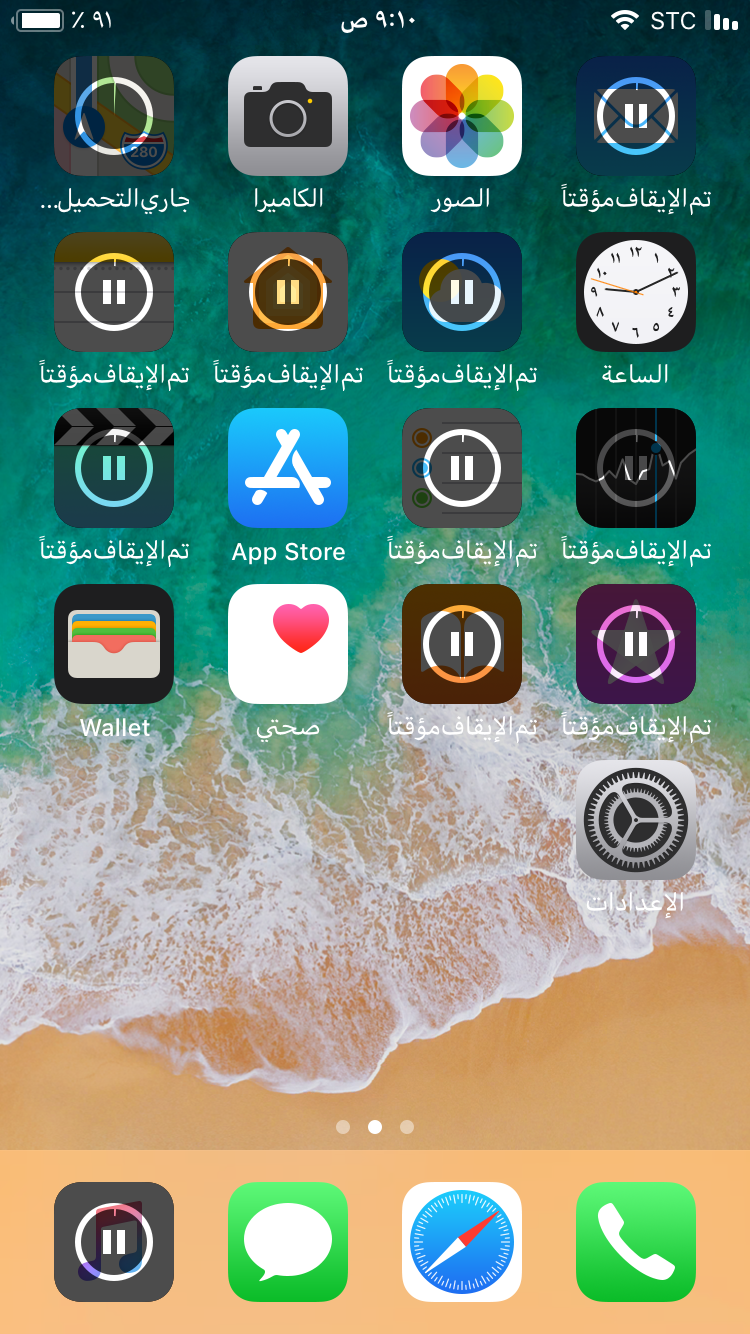Resume the paused Music app in dock
This screenshot has width=750, height=1334.
pyautogui.click(x=114, y=1242)
